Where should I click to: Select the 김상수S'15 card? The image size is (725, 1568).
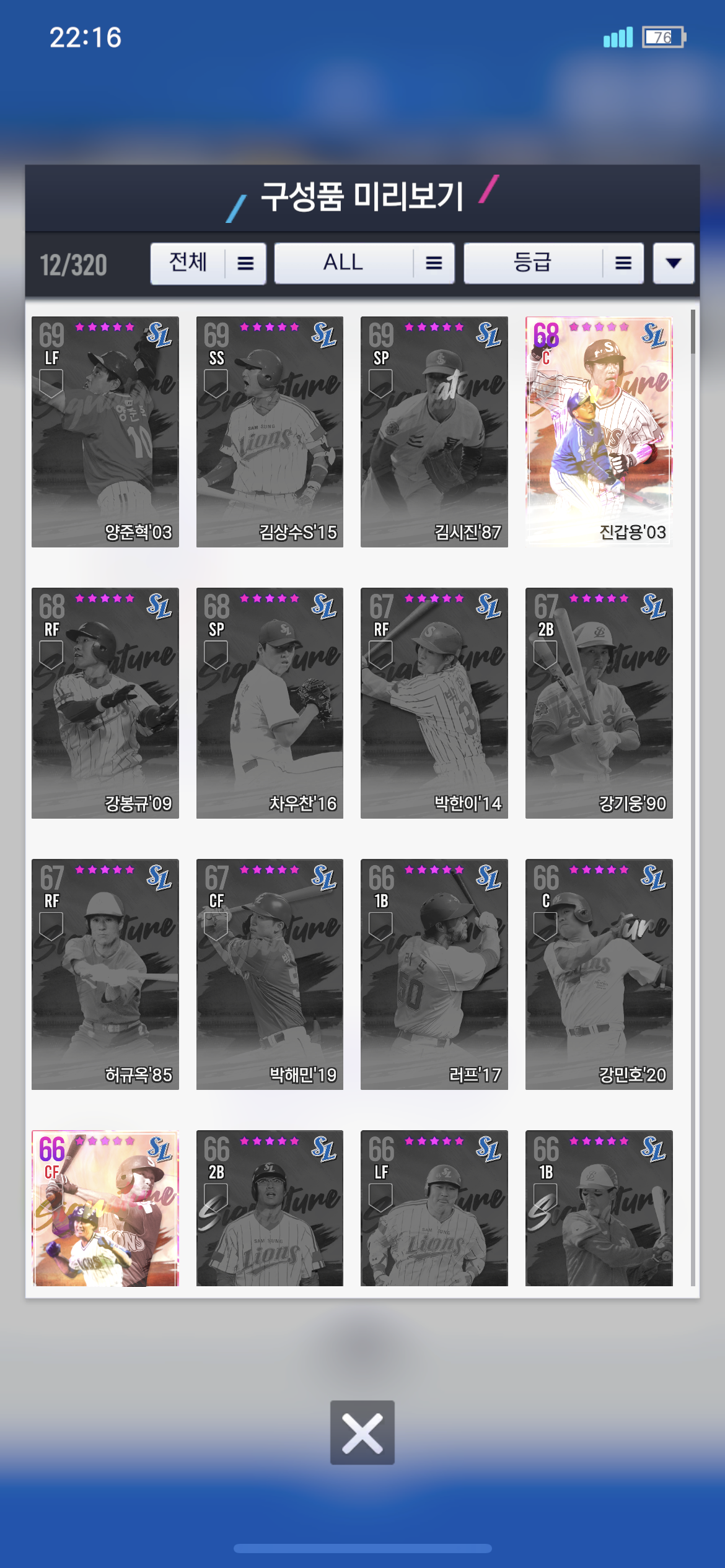click(x=270, y=432)
